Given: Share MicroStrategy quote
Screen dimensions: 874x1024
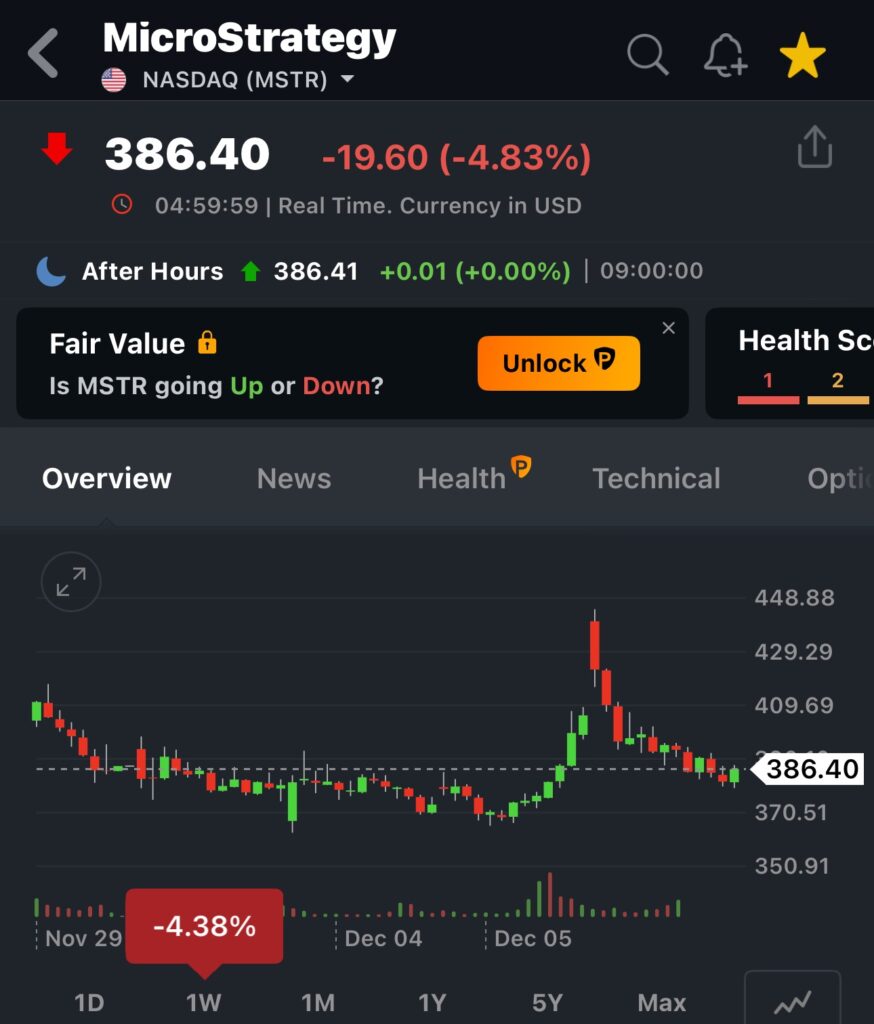Looking at the screenshot, I should (x=814, y=147).
